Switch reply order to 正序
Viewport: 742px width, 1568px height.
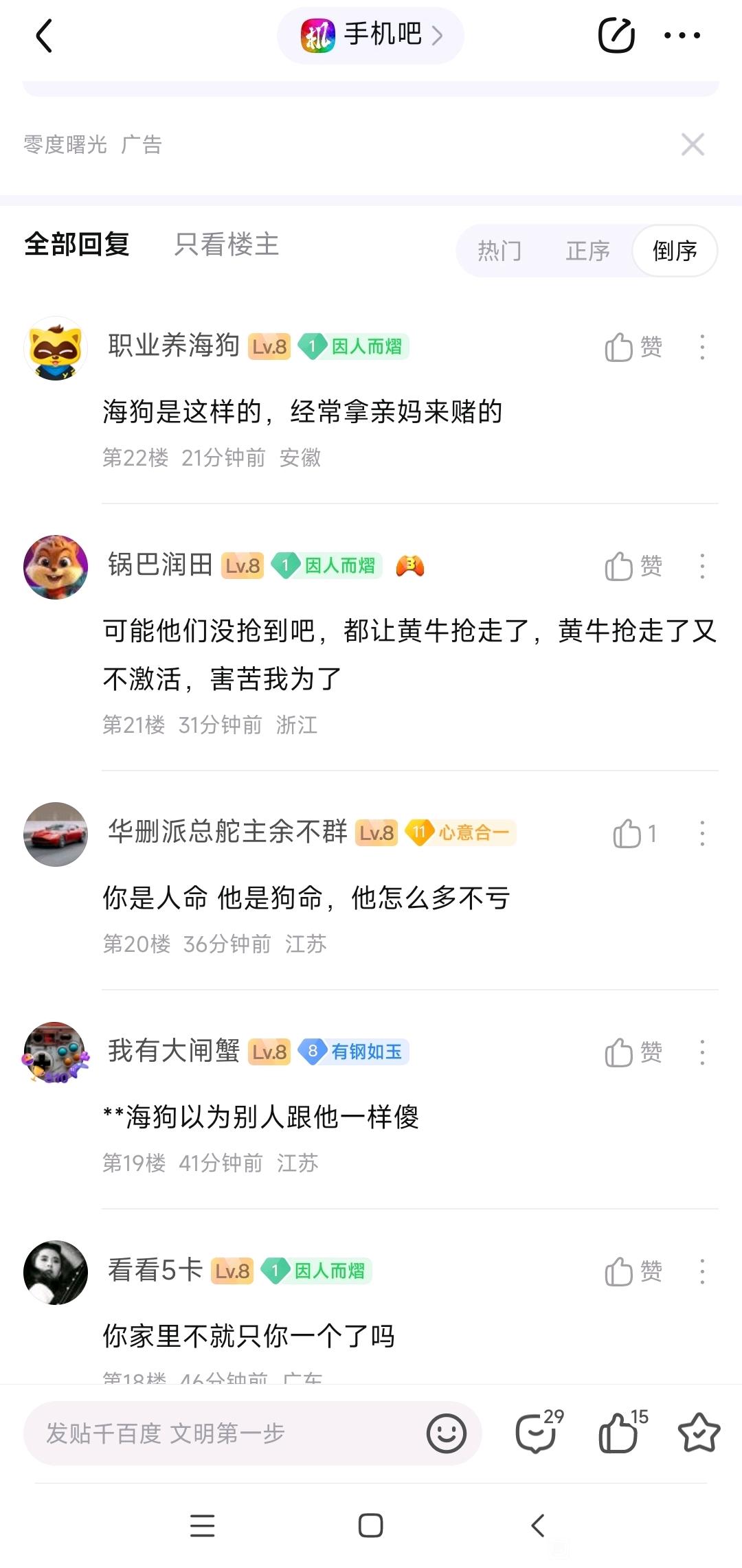pyautogui.click(x=587, y=251)
